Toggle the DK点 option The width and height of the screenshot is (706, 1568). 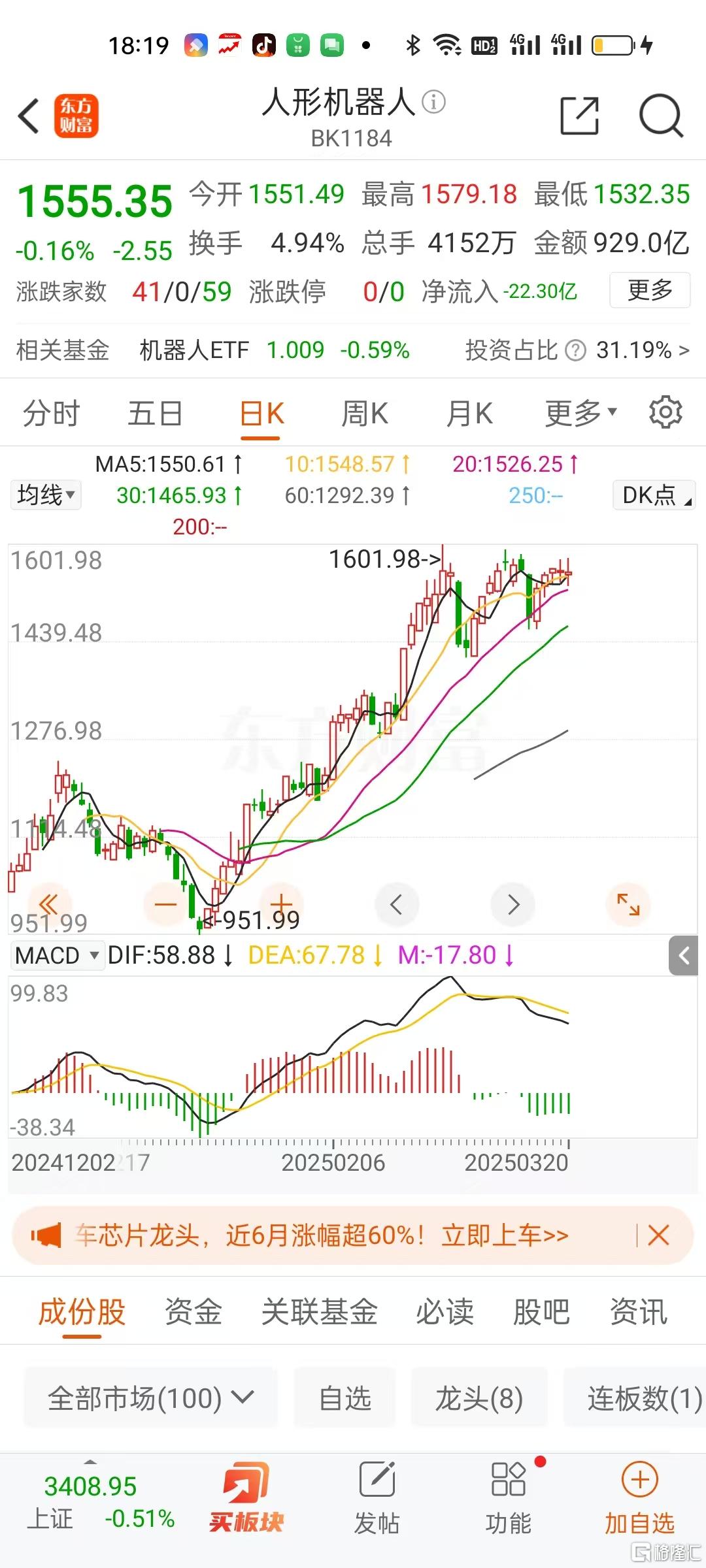point(654,495)
